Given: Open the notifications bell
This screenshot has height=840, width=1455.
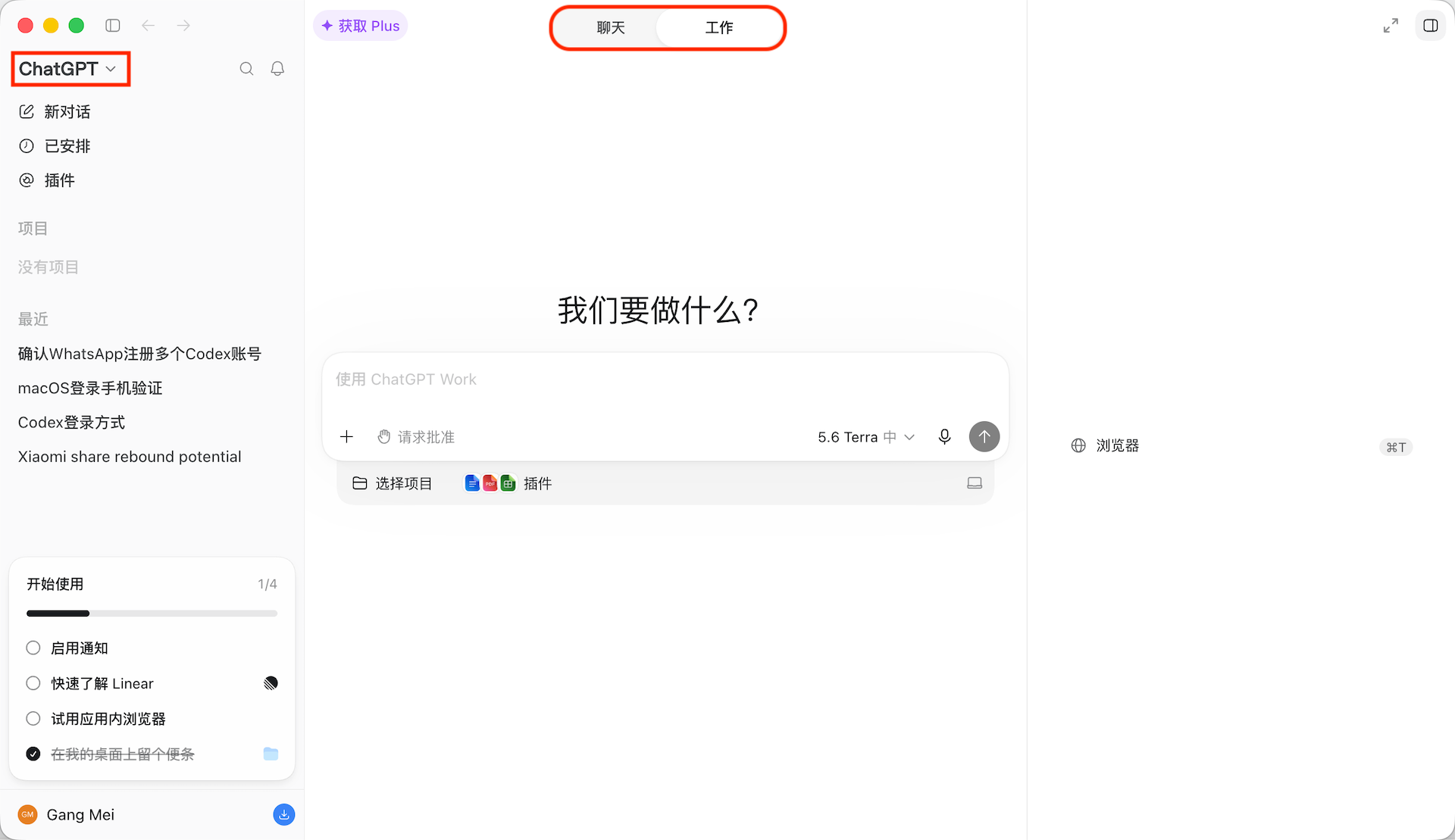Looking at the screenshot, I should coord(277,69).
